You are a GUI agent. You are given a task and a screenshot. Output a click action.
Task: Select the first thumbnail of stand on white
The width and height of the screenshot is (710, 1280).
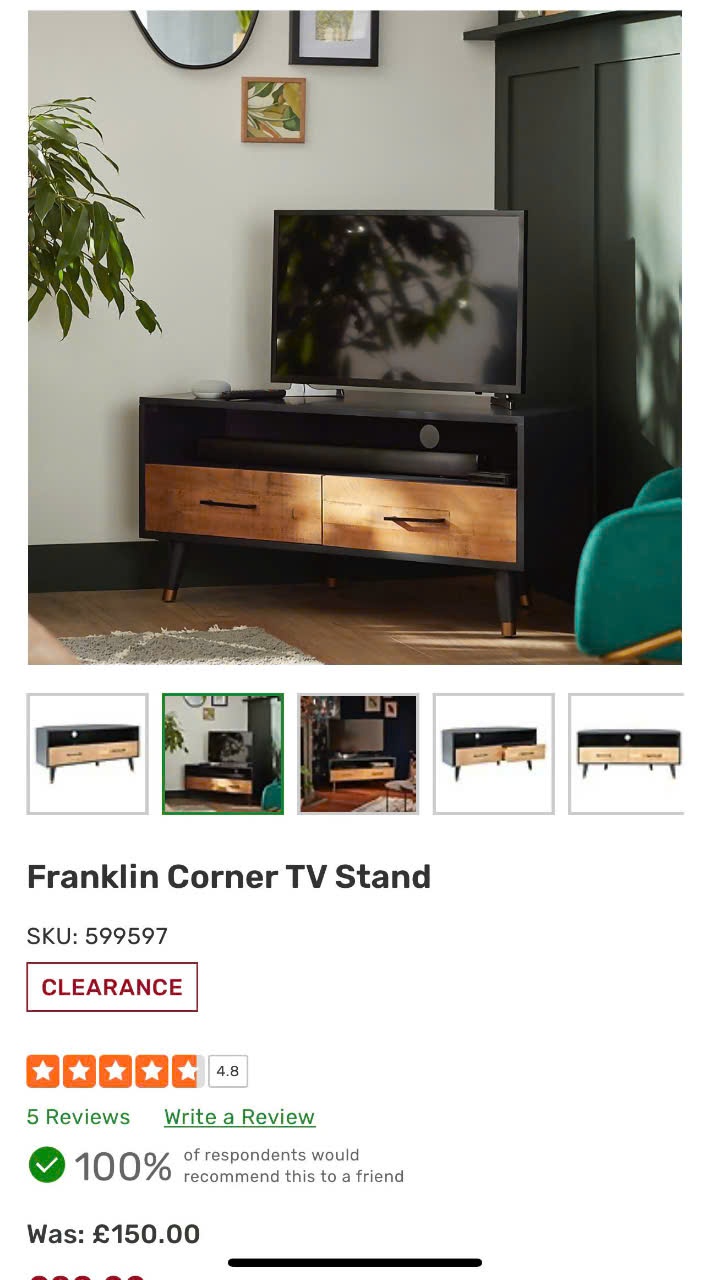click(88, 754)
